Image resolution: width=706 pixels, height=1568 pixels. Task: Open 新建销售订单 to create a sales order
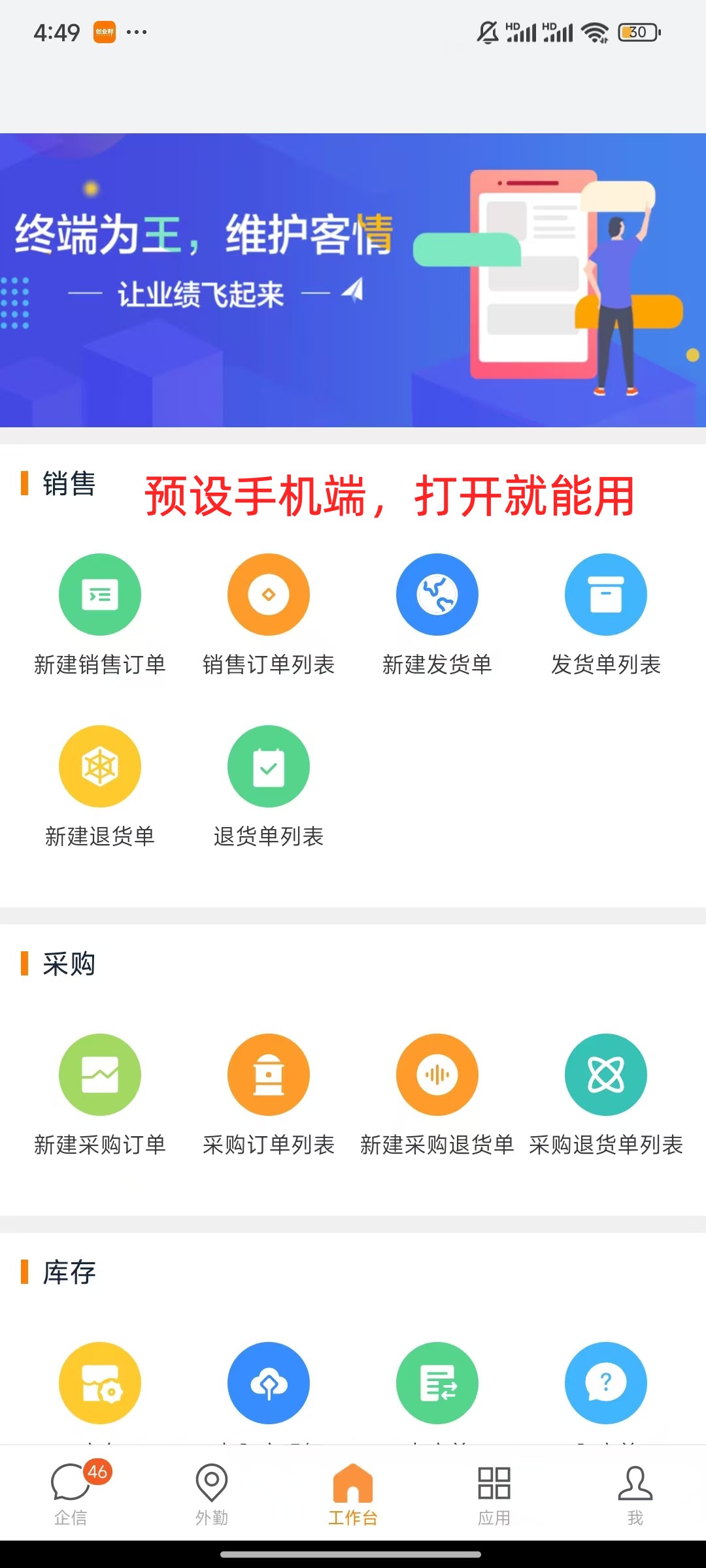tap(99, 595)
